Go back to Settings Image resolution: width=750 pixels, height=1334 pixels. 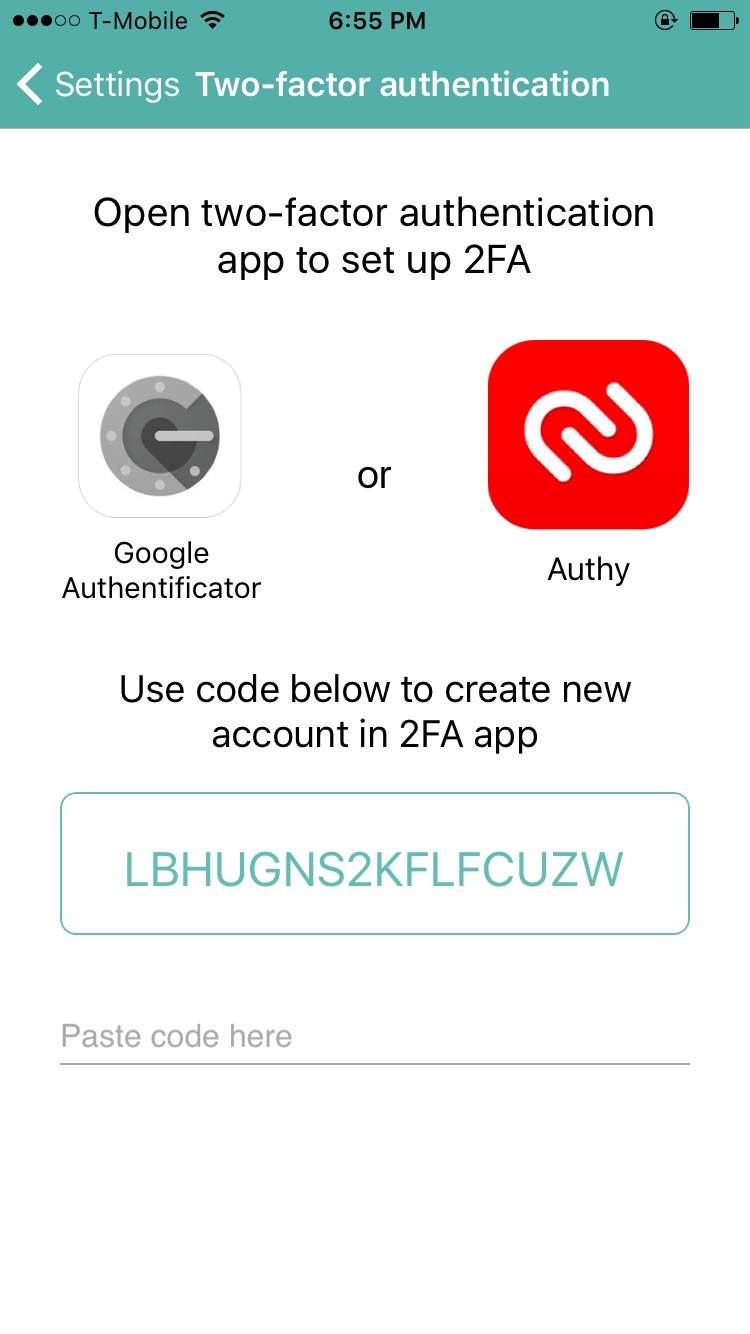98,85
